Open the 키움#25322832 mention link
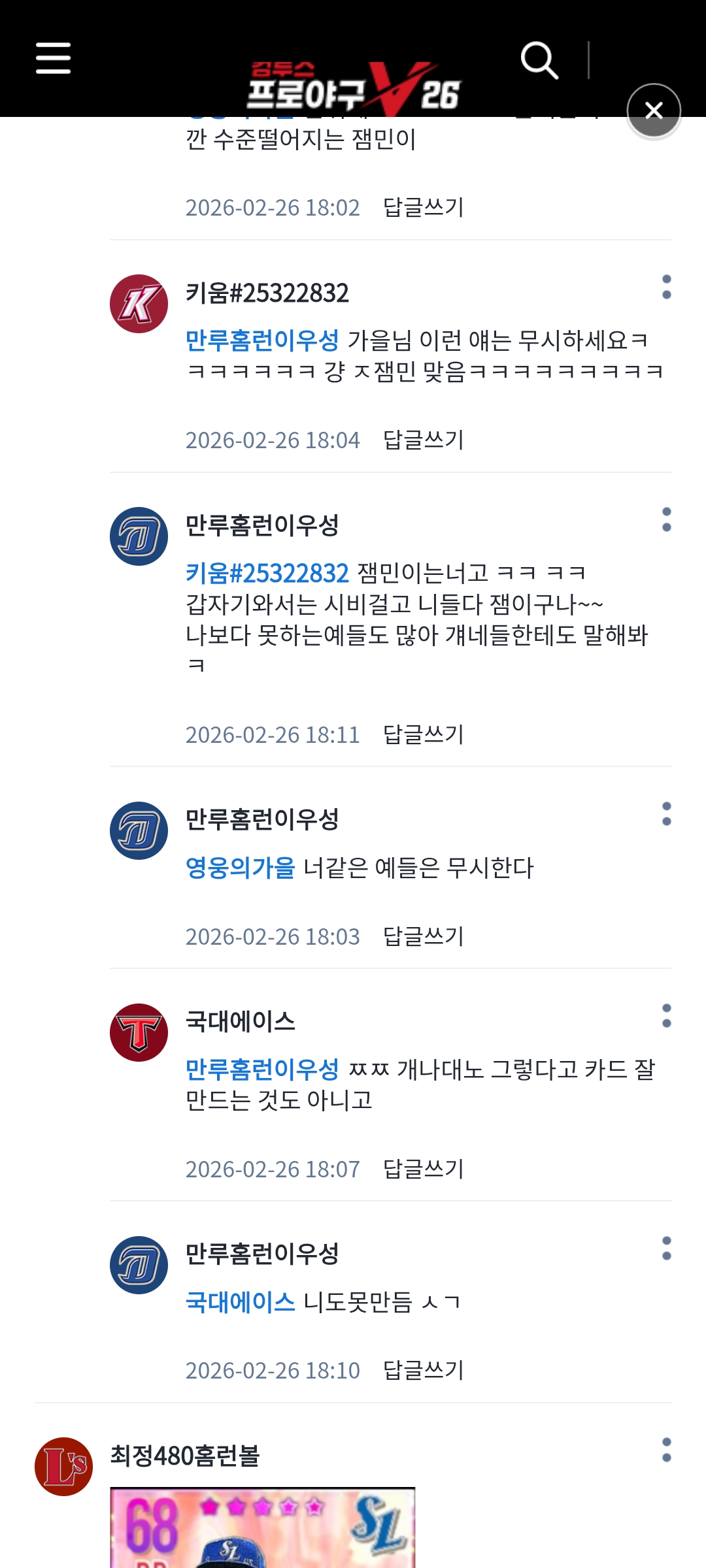Screen dimensions: 706x1568 pyautogui.click(x=267, y=573)
